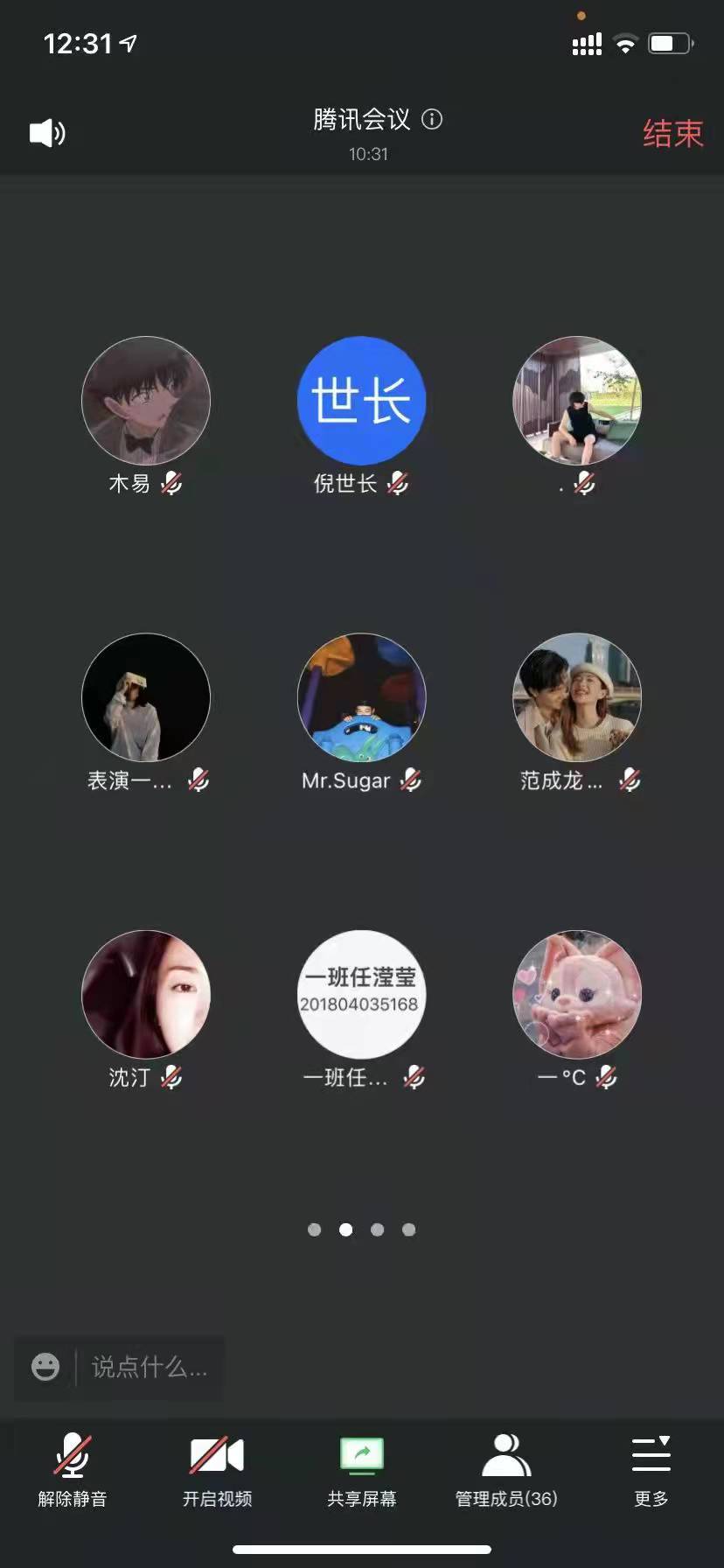Open 管理成员(36) member list
This screenshot has width=724, height=1568.
[x=506, y=1472]
